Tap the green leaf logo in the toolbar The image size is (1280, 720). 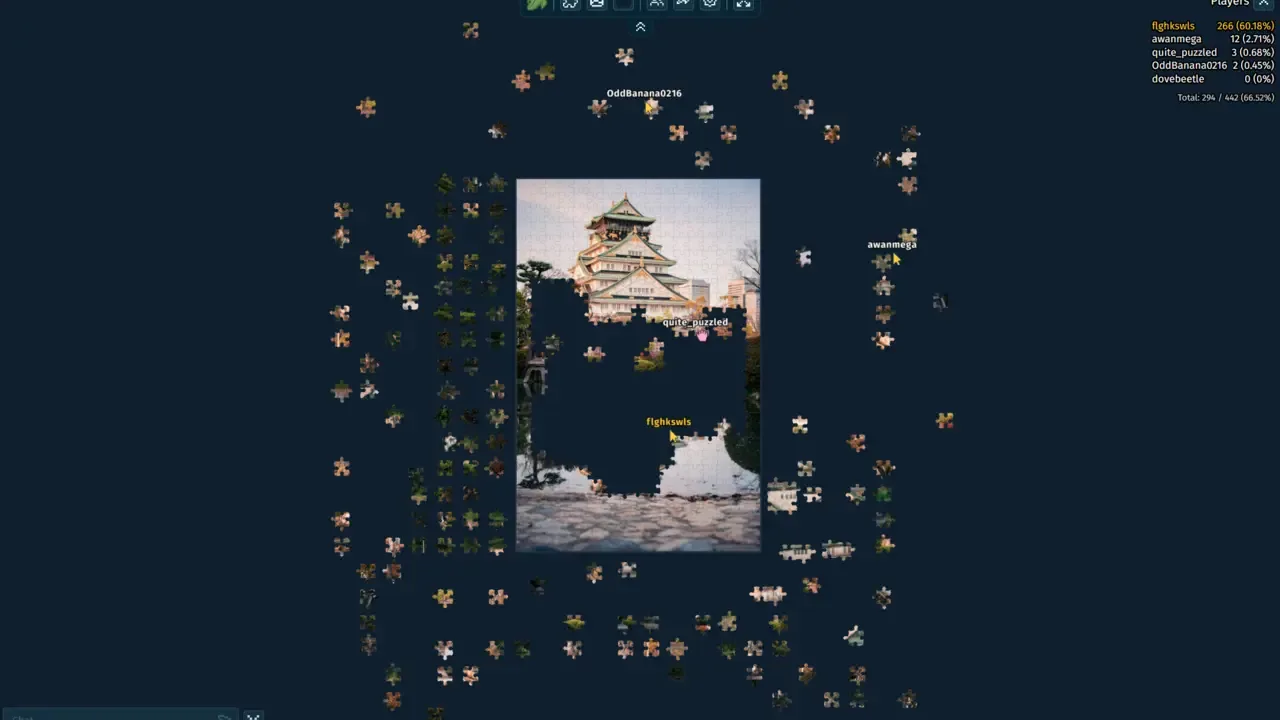pyautogui.click(x=537, y=4)
